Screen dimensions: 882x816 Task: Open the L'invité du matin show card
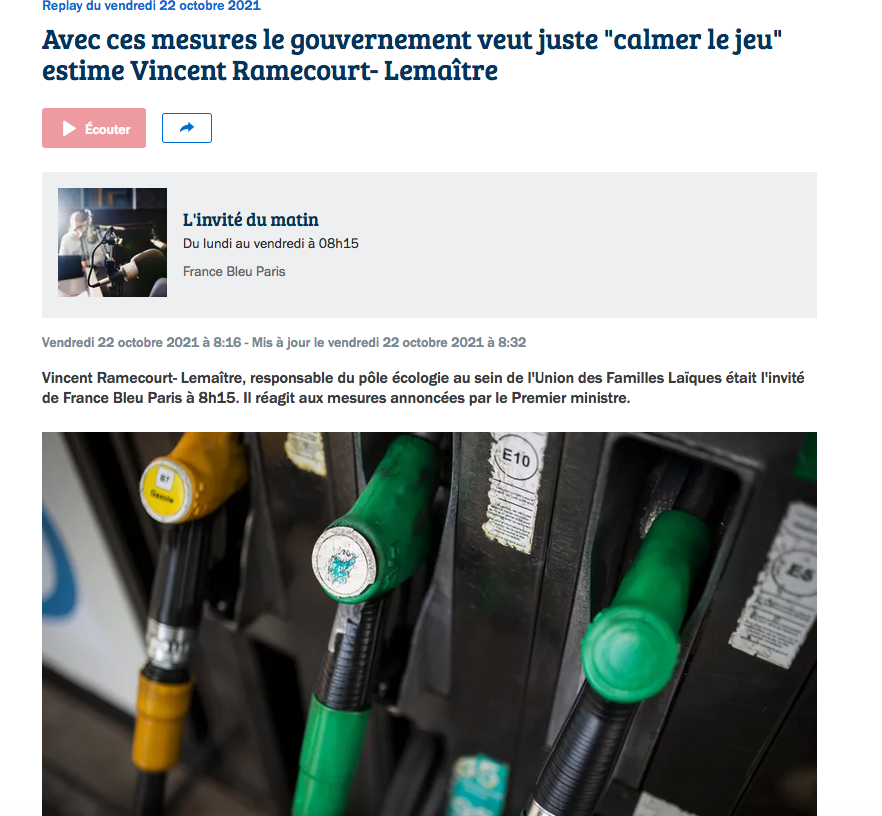click(x=251, y=220)
